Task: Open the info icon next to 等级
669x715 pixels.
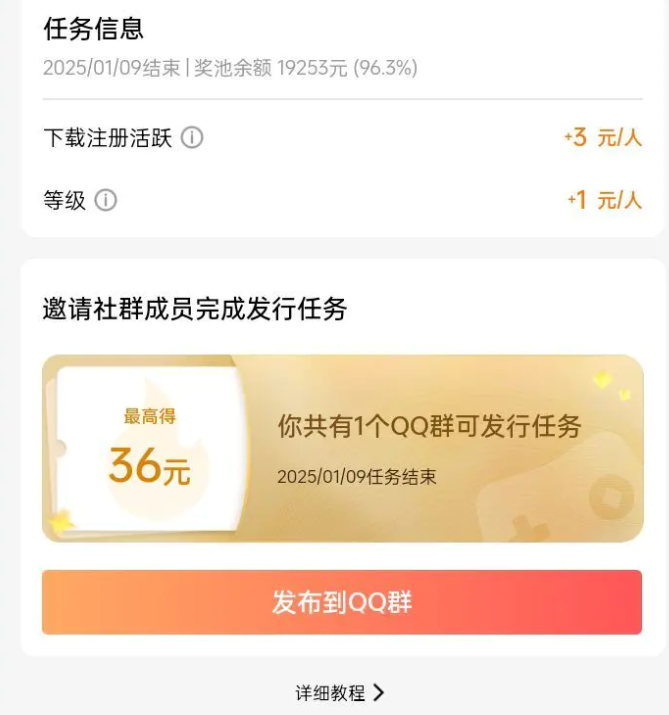Action: (106, 200)
